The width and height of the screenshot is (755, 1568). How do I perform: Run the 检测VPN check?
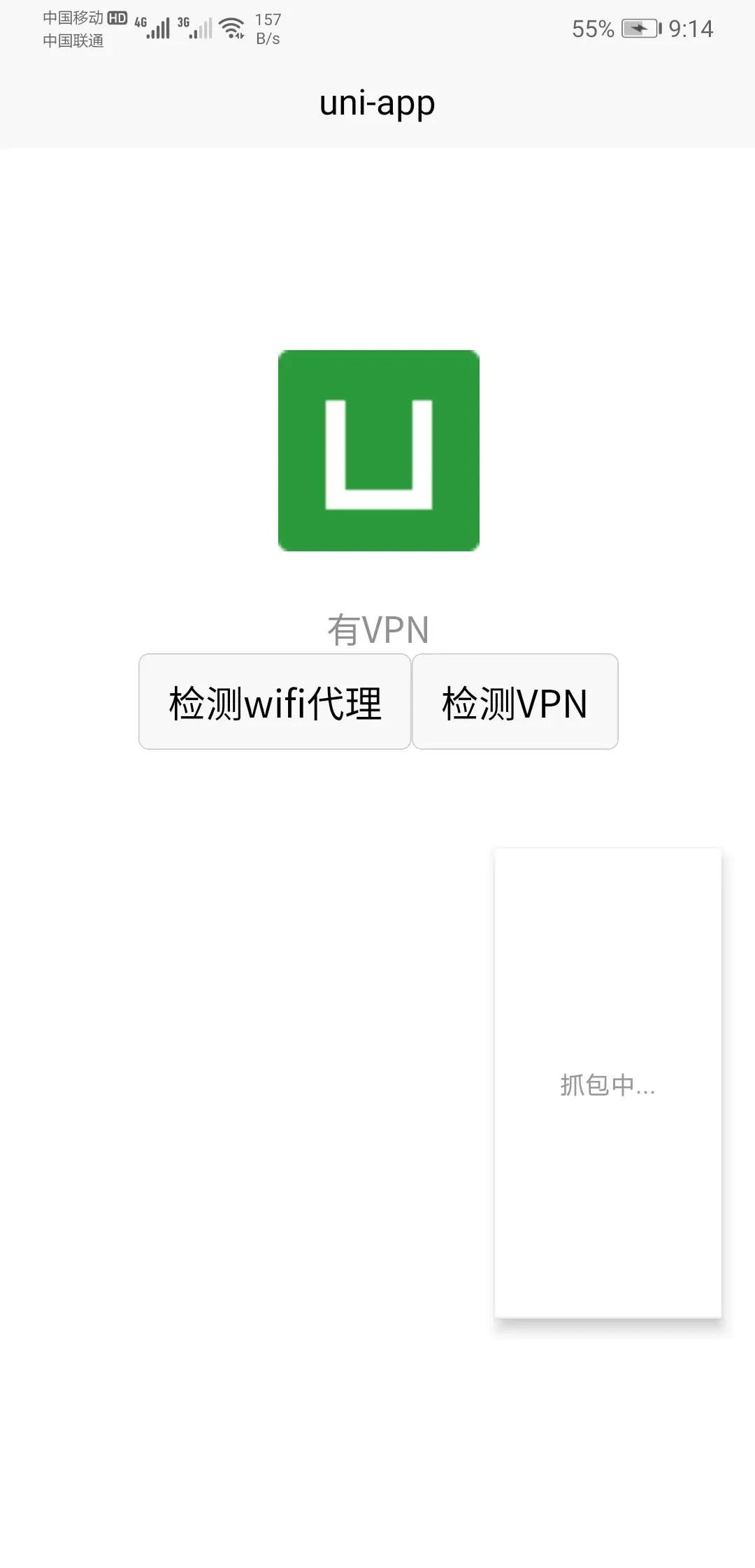click(x=515, y=702)
